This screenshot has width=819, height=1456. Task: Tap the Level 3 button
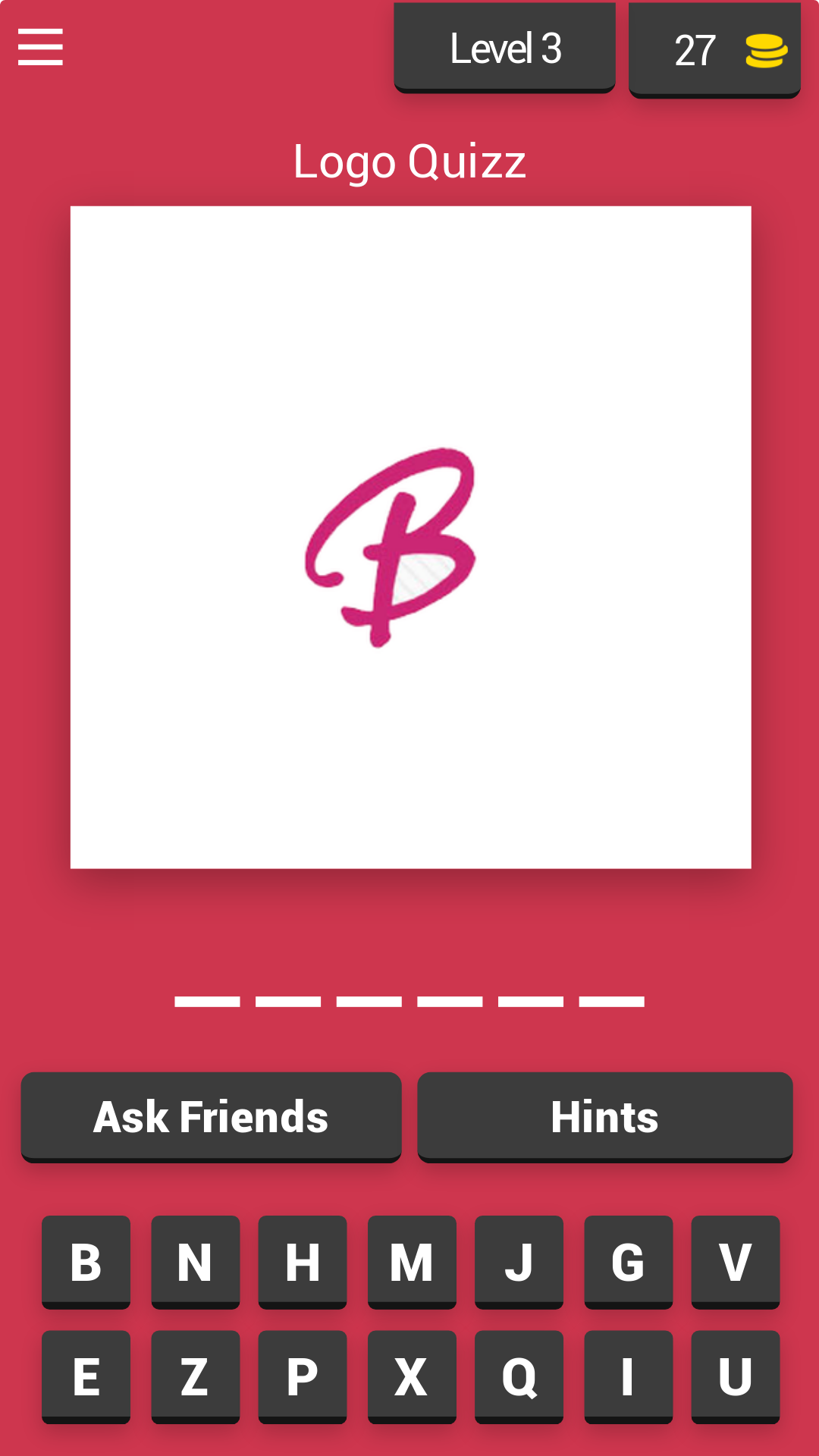click(504, 48)
